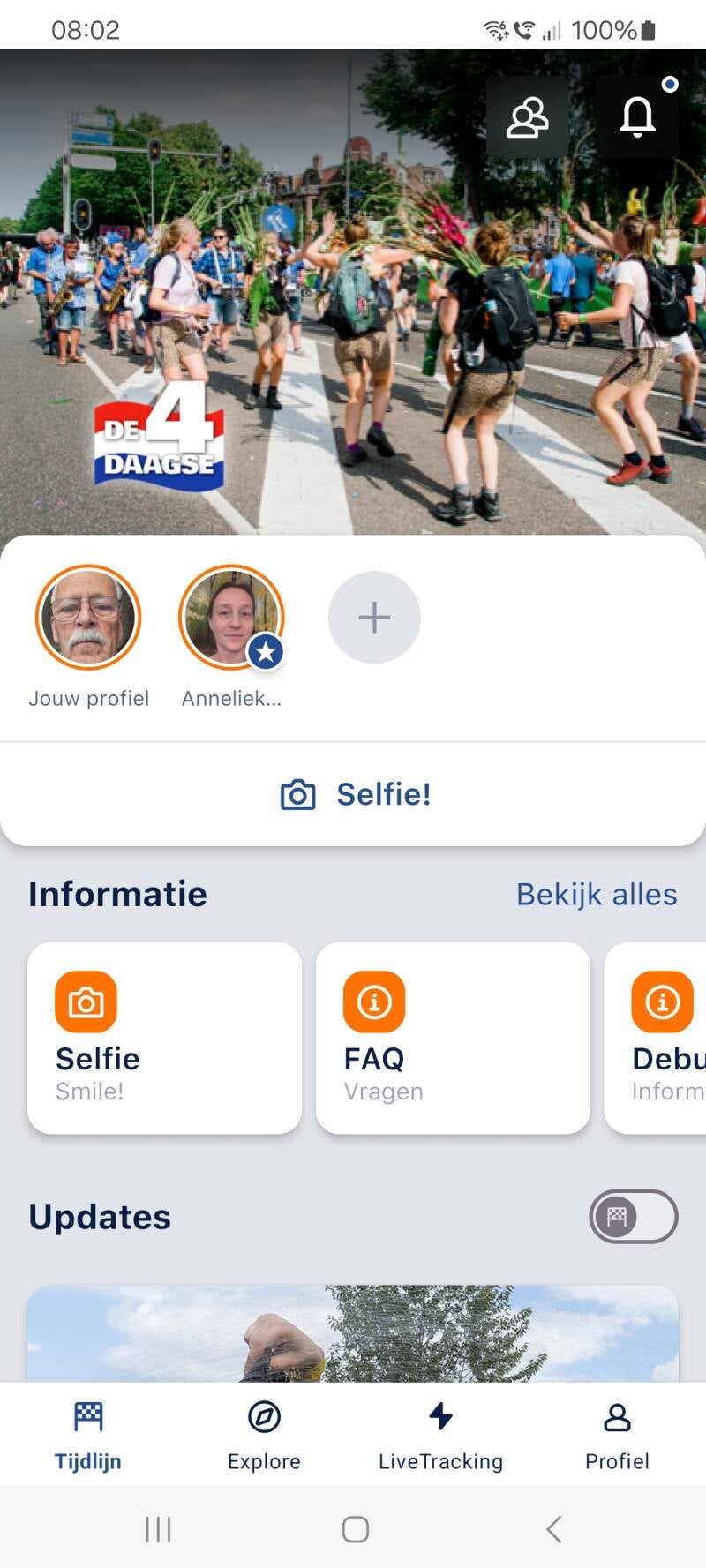The height and width of the screenshot is (1568, 706).
Task: Open the friends group icon
Action: pyautogui.click(x=527, y=117)
